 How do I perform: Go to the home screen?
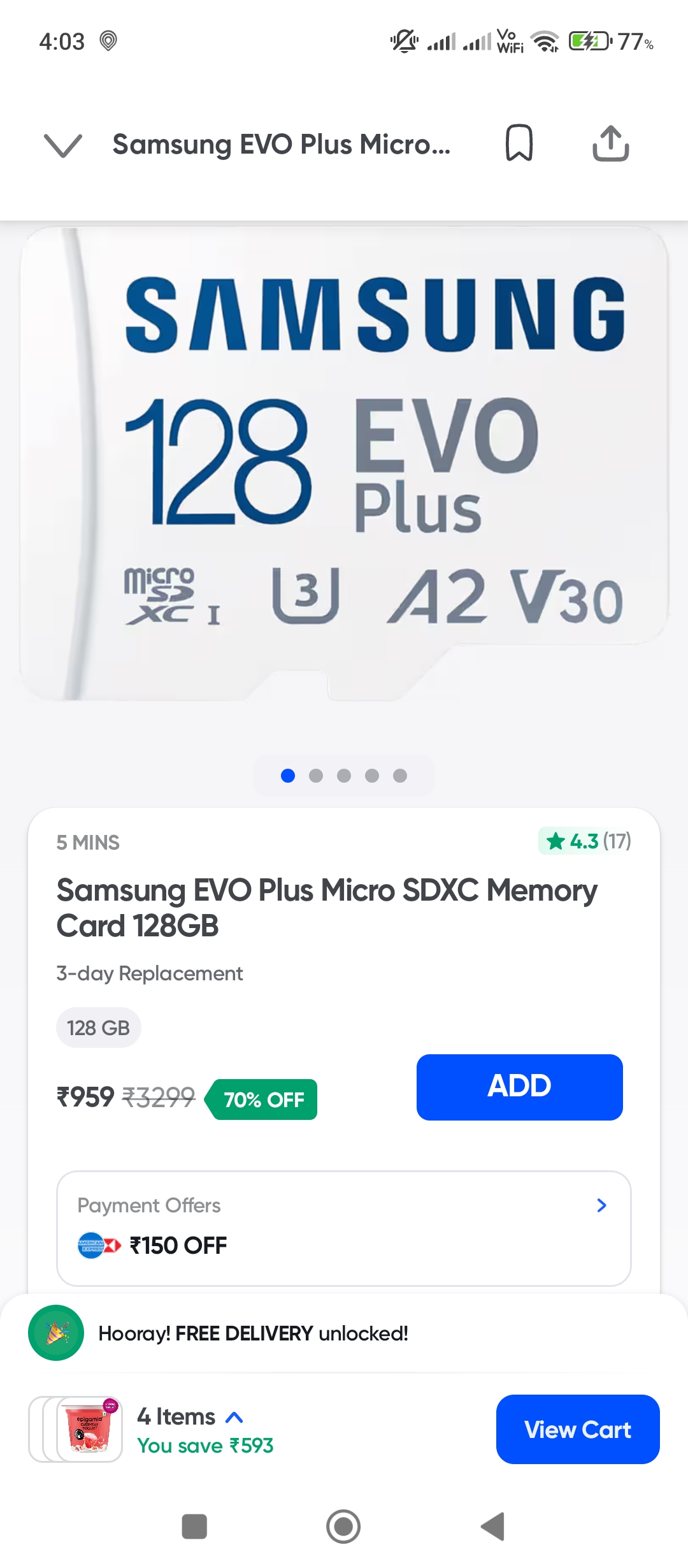pos(343,1526)
